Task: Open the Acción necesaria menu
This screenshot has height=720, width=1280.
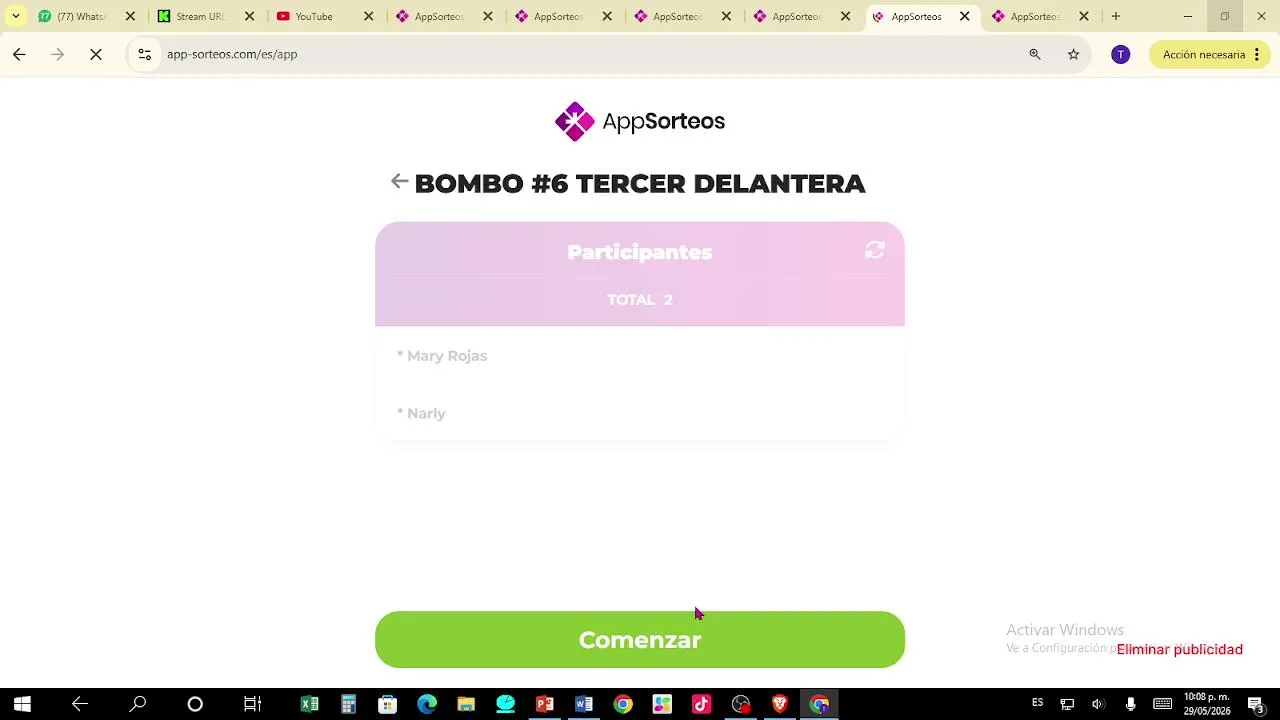Action: tap(1209, 54)
